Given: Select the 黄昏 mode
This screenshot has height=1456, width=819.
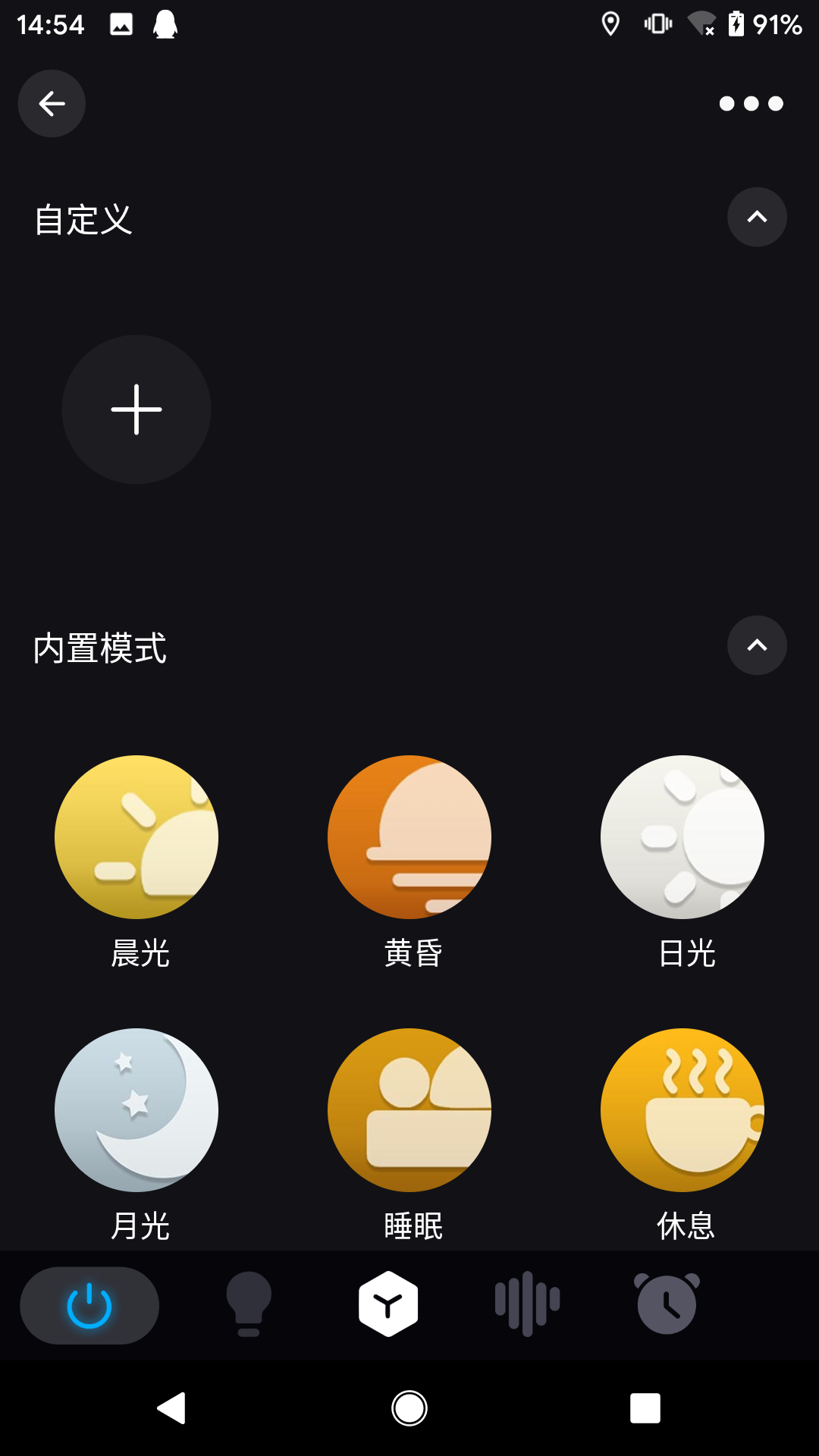Looking at the screenshot, I should pyautogui.click(x=409, y=837).
